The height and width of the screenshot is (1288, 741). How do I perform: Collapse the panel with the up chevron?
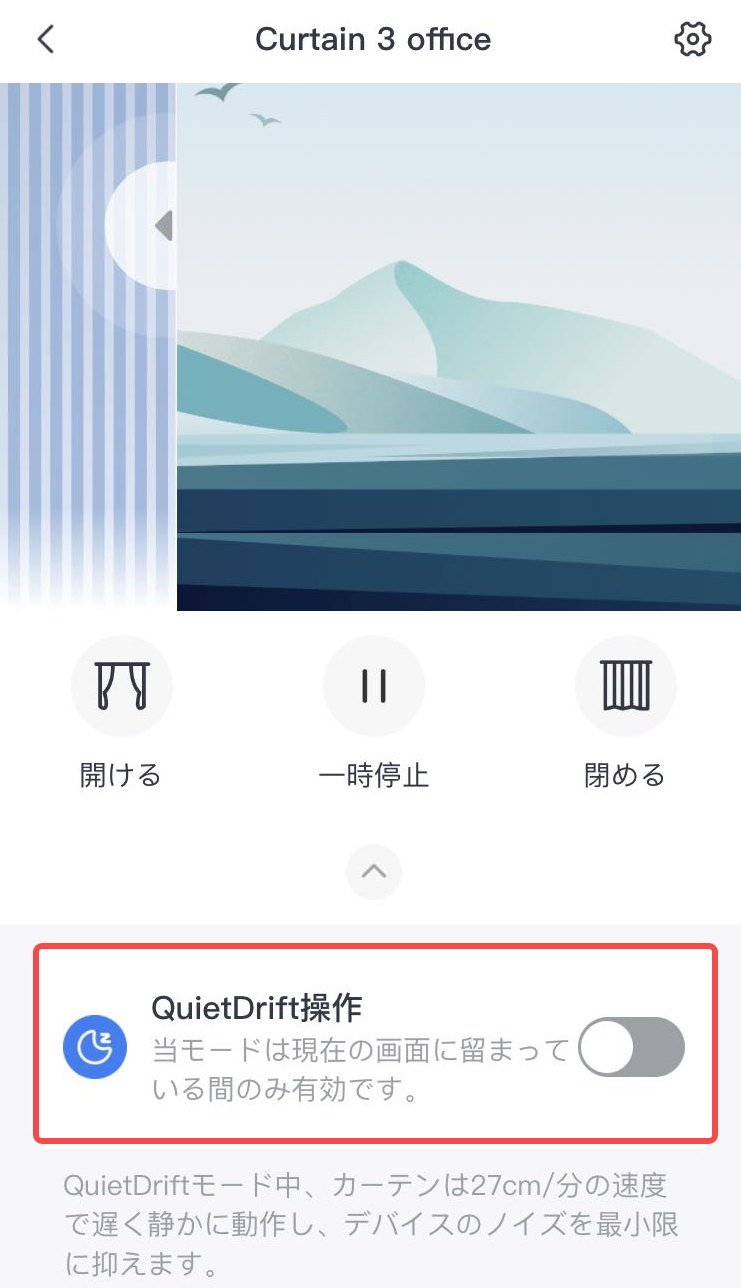(374, 872)
